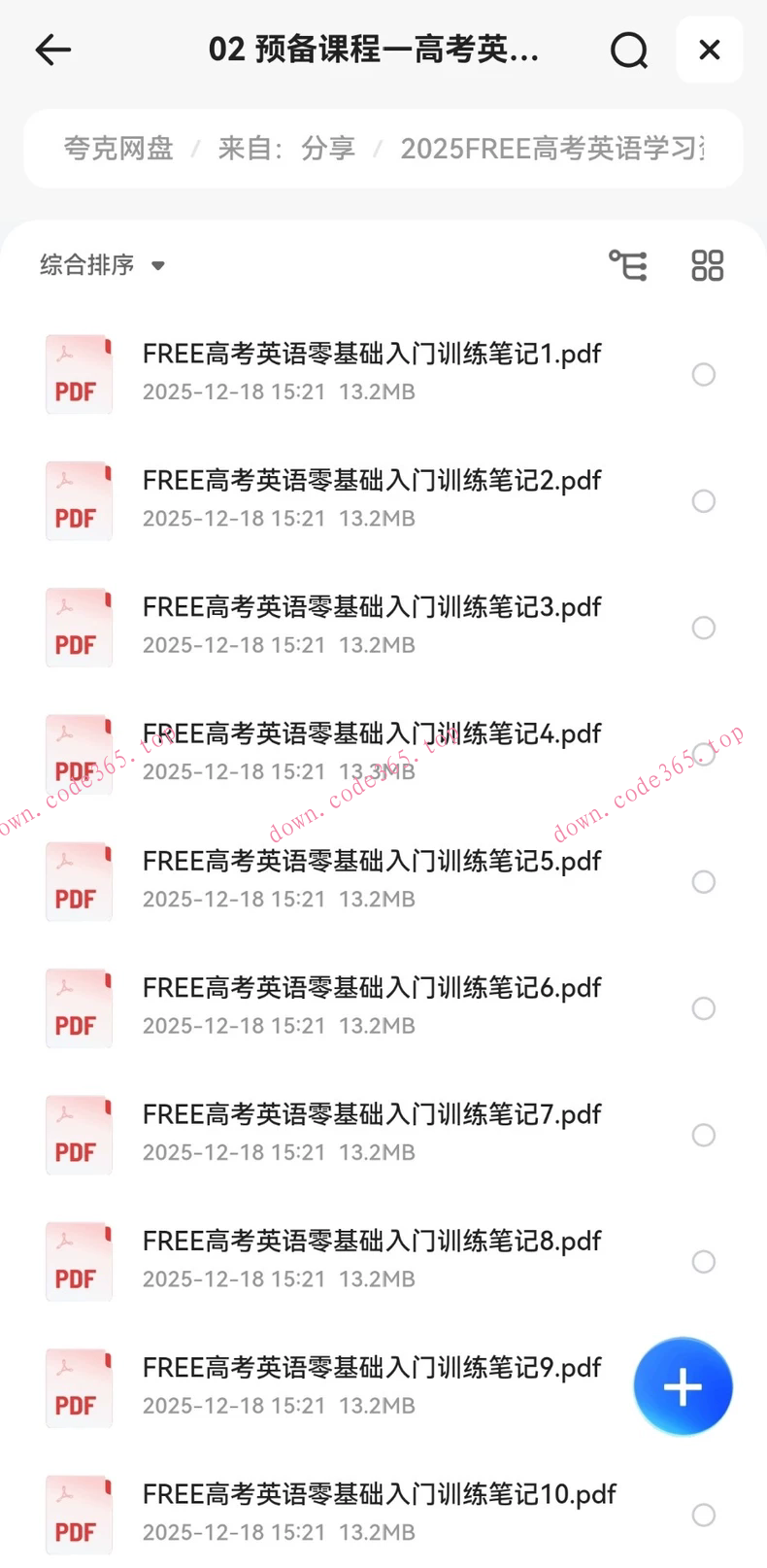Open the 综合排序 sorting dropdown
767x1568 pixels.
[x=87, y=264]
